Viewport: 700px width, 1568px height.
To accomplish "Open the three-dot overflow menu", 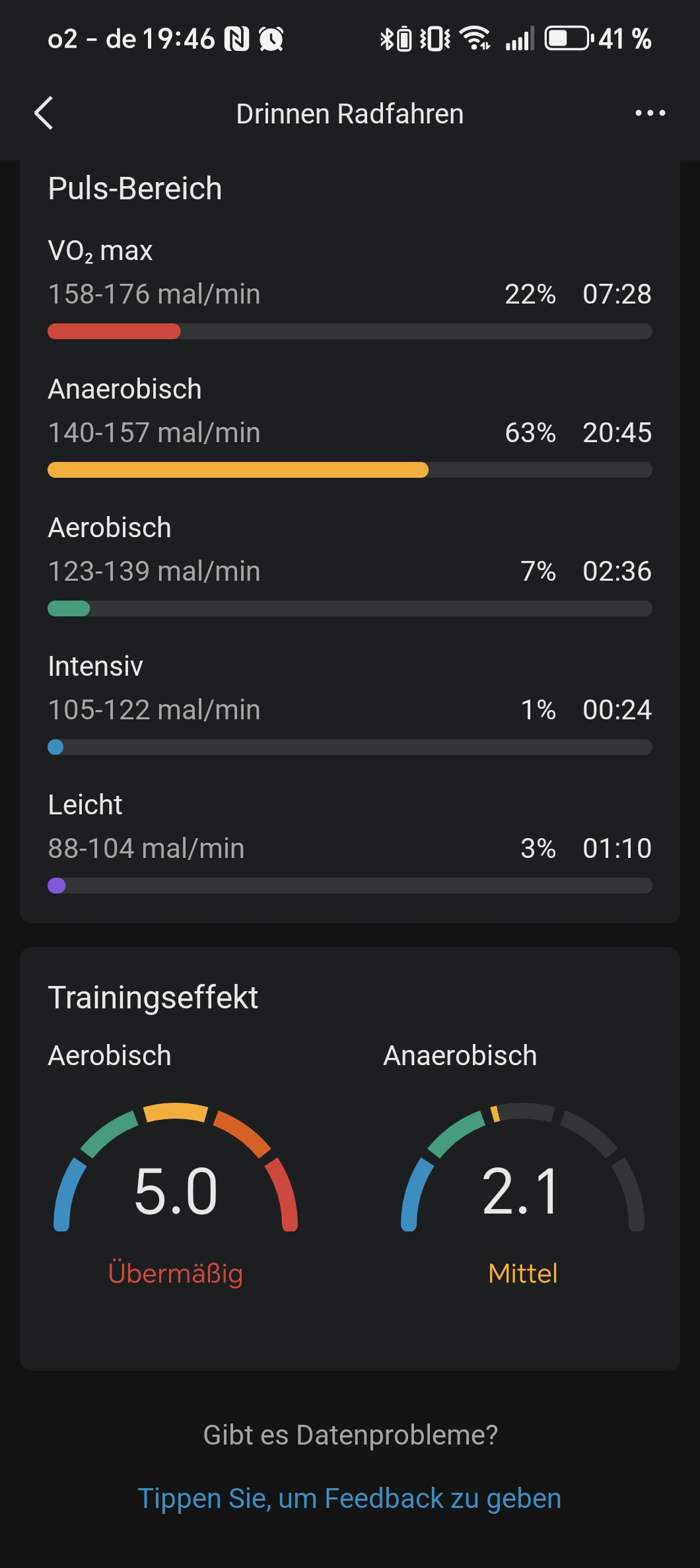I will [x=650, y=114].
